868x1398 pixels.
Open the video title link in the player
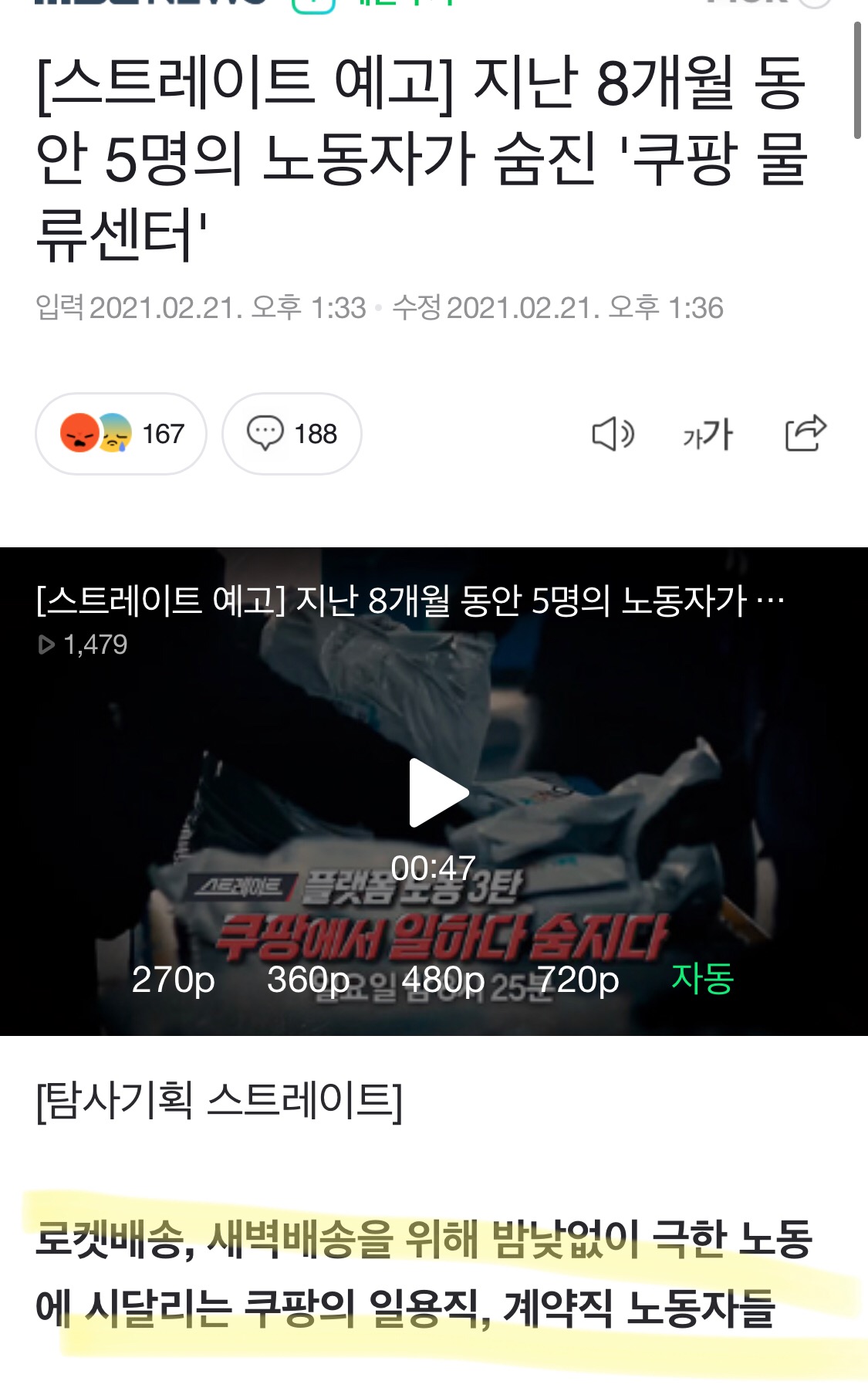(x=410, y=601)
